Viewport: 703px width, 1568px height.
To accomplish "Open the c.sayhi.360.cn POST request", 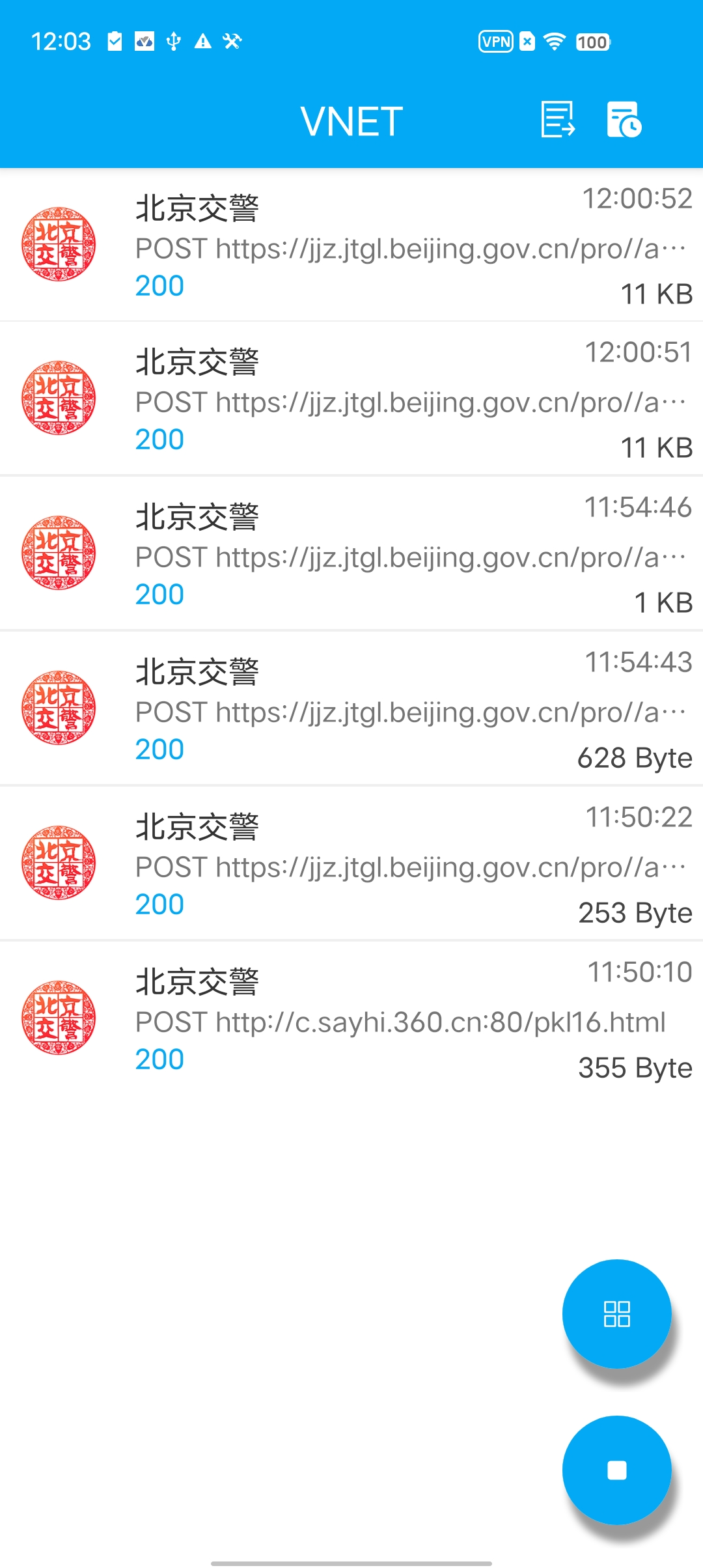I will tap(351, 1018).
